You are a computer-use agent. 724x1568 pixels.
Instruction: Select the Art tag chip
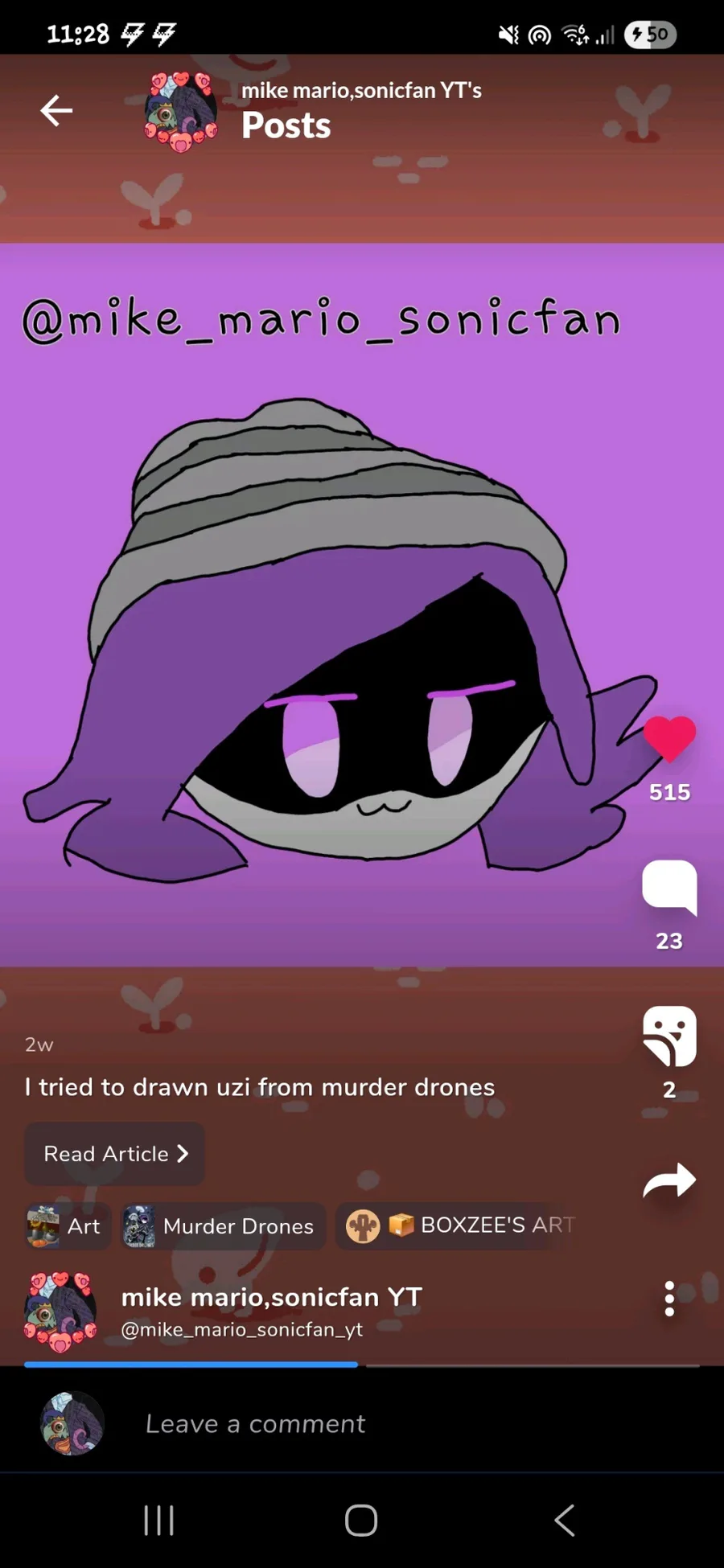[68, 1226]
